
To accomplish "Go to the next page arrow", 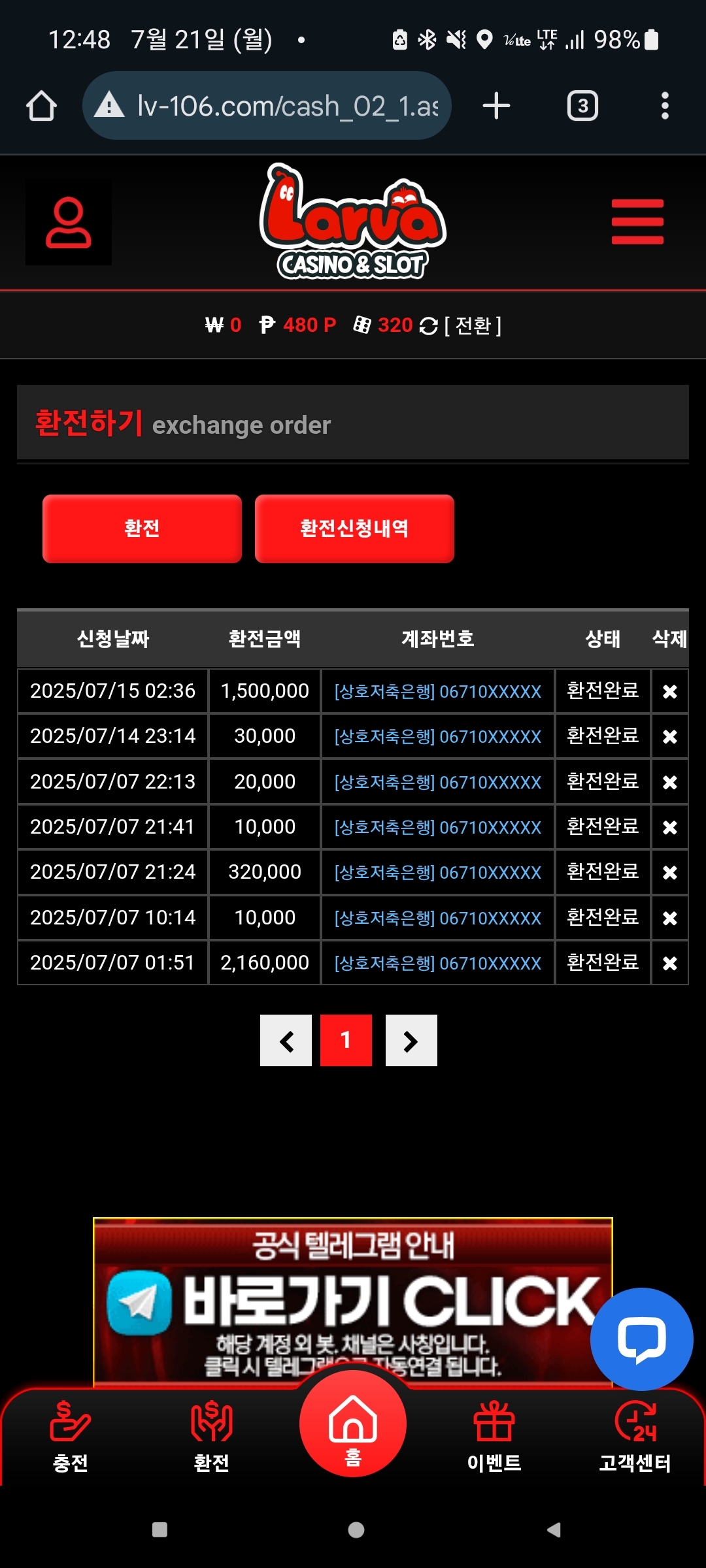I will point(411,1041).
